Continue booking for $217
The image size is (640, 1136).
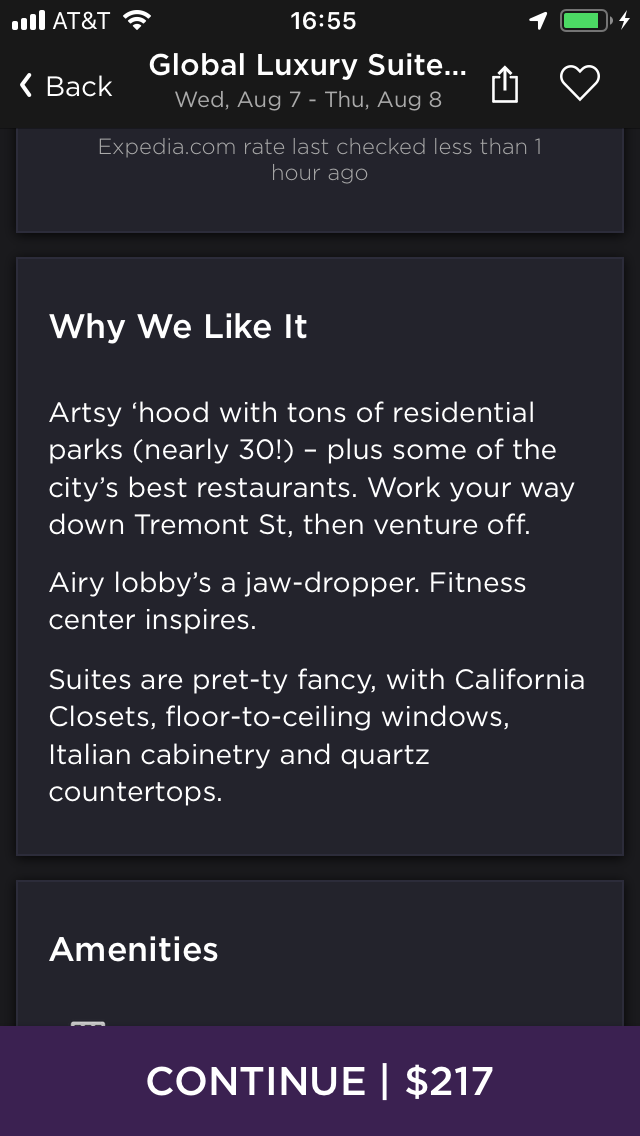pos(320,1081)
